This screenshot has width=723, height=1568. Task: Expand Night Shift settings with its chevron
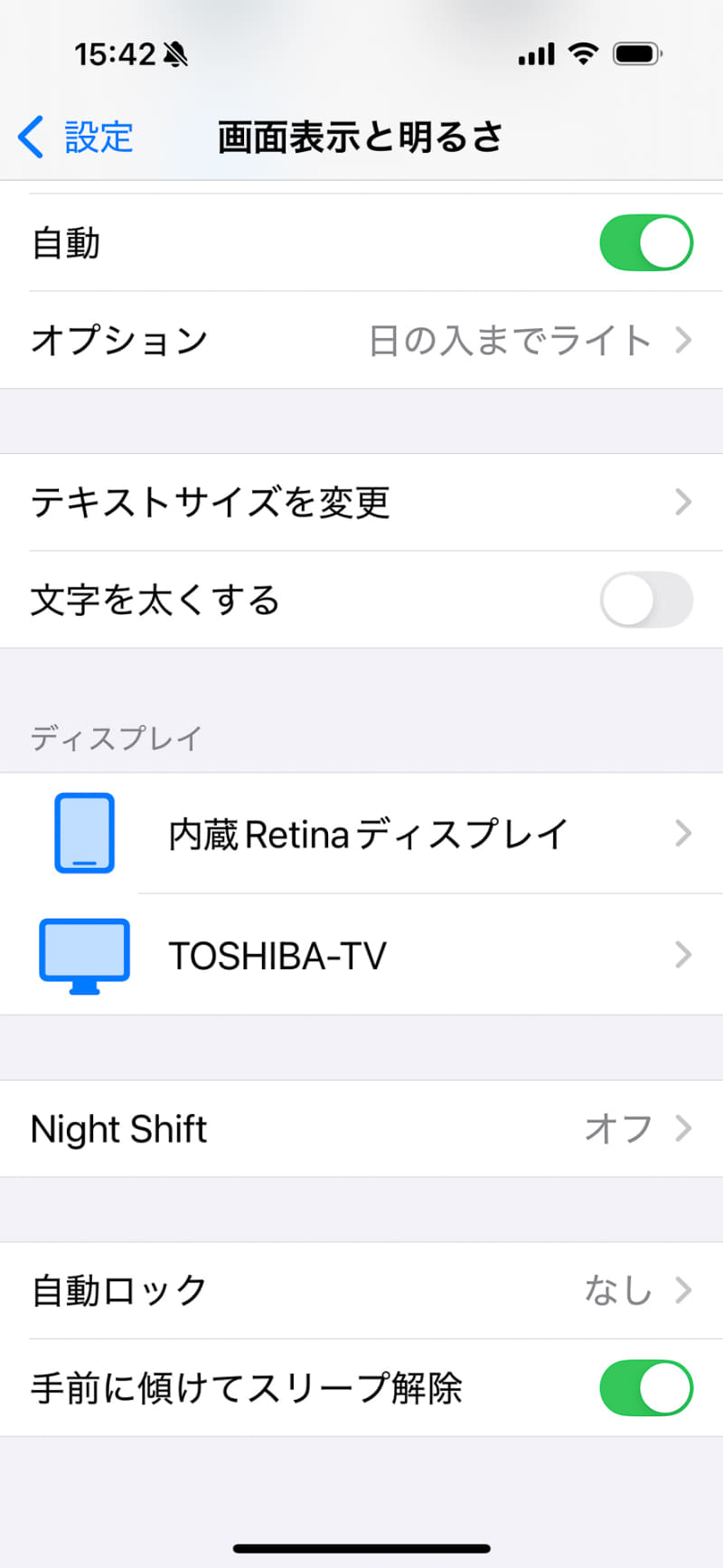pyautogui.click(x=684, y=1129)
